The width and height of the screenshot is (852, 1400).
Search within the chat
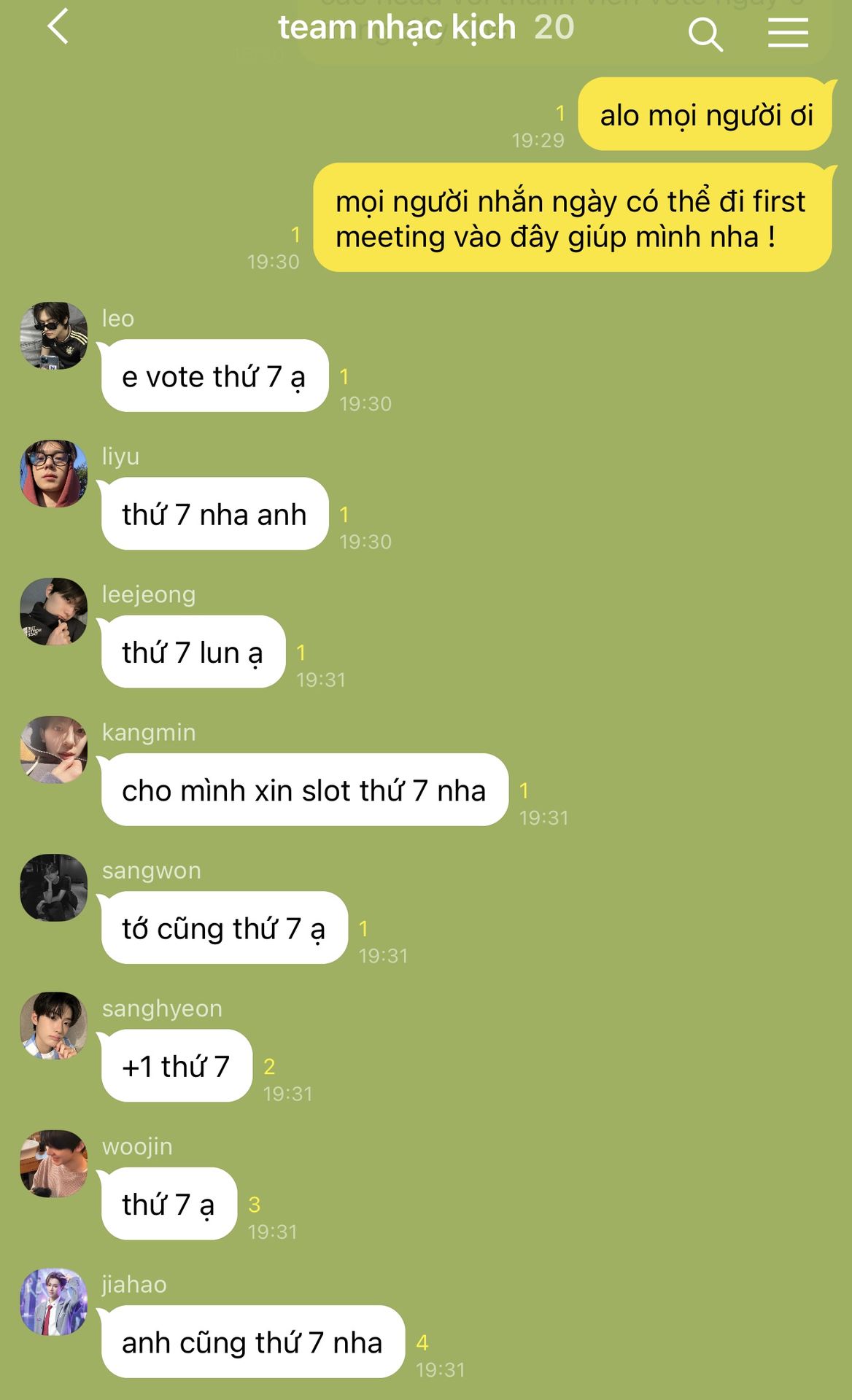pos(705,34)
